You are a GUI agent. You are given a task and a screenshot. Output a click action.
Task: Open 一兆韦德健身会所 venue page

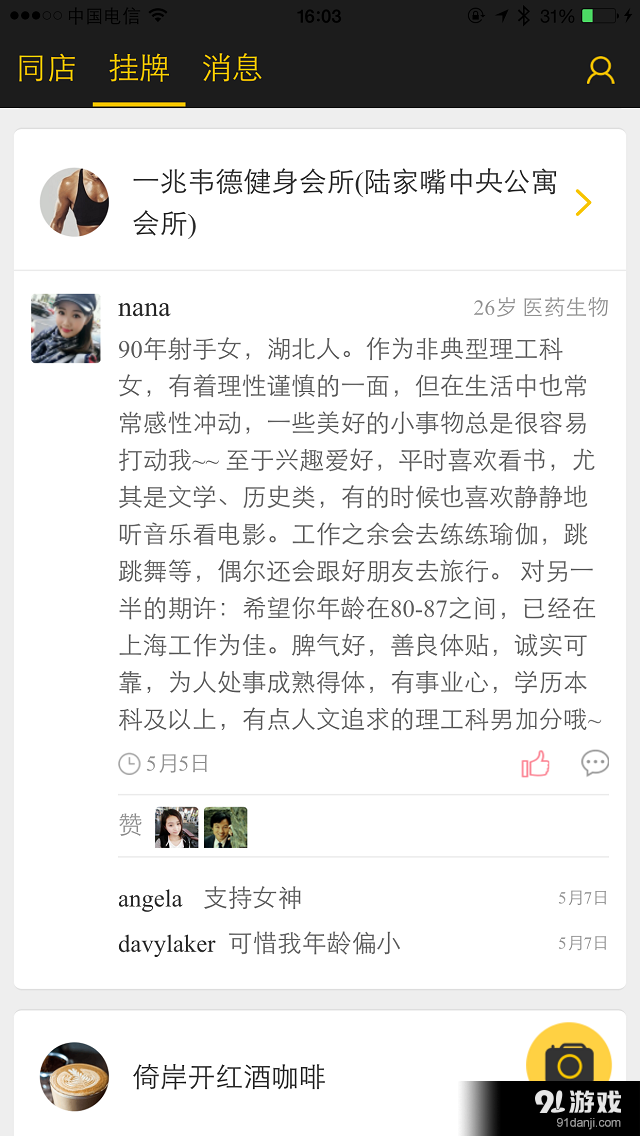point(320,202)
